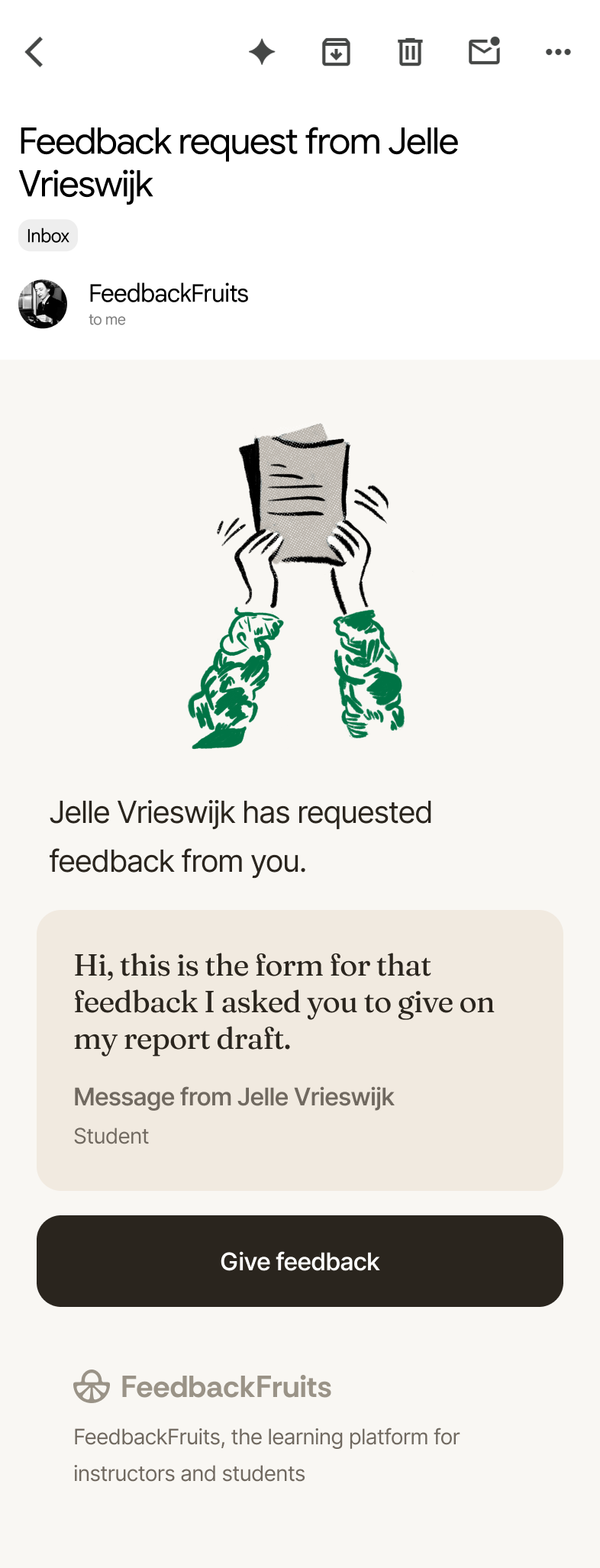Expand recipient details under FeedbackFruits
The height and width of the screenshot is (1568, 600).
click(108, 320)
